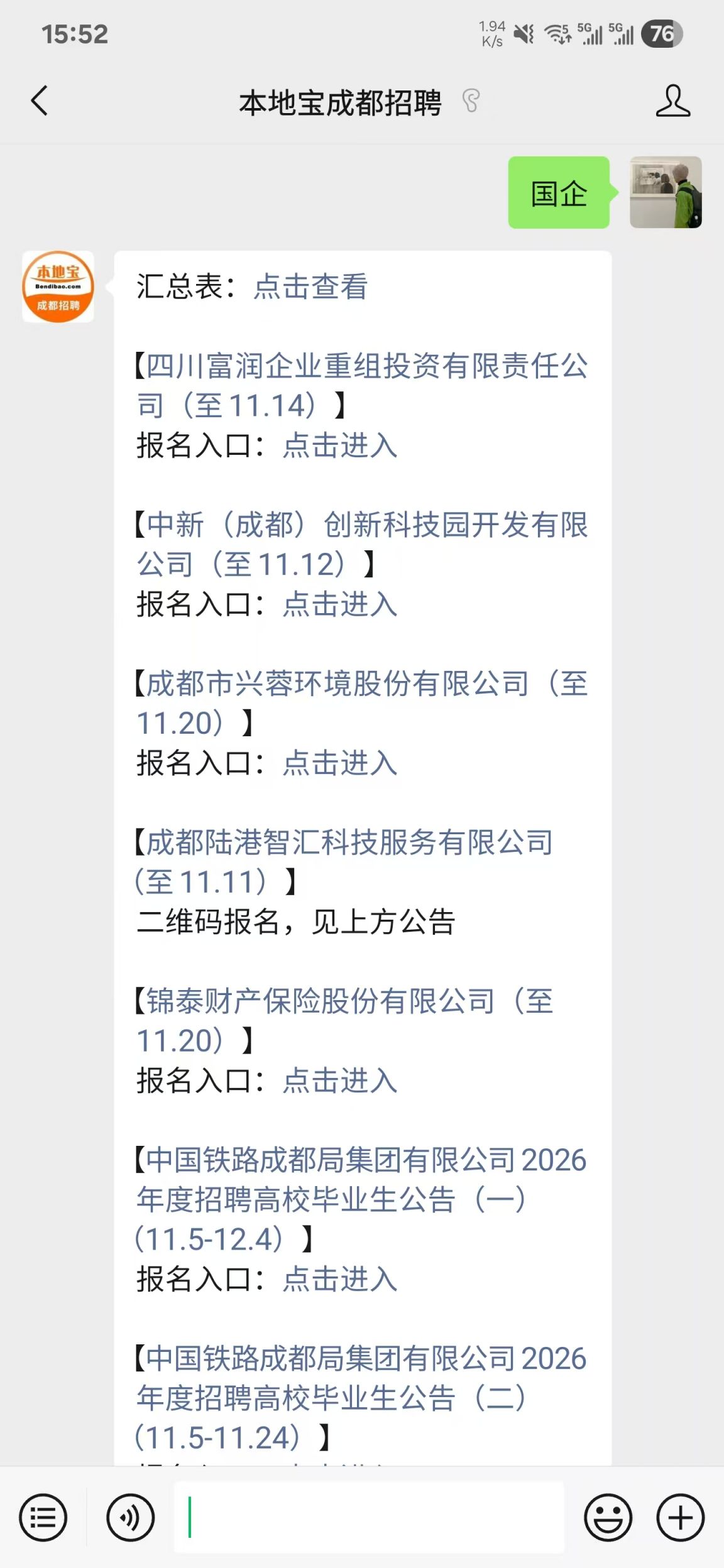Switch to the account menu list
This screenshot has width=724, height=1568.
[43, 1518]
